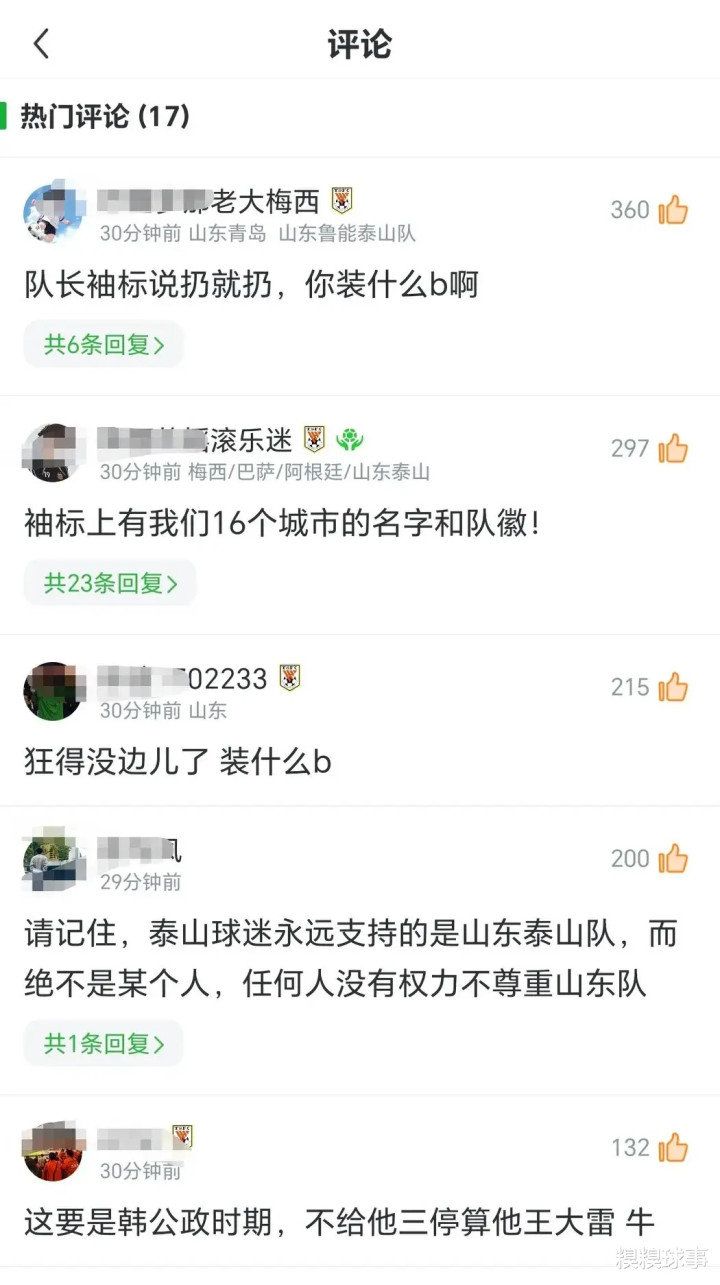Like the comment with 297 likes
Viewport: 720px width, 1285px height.
coord(673,448)
